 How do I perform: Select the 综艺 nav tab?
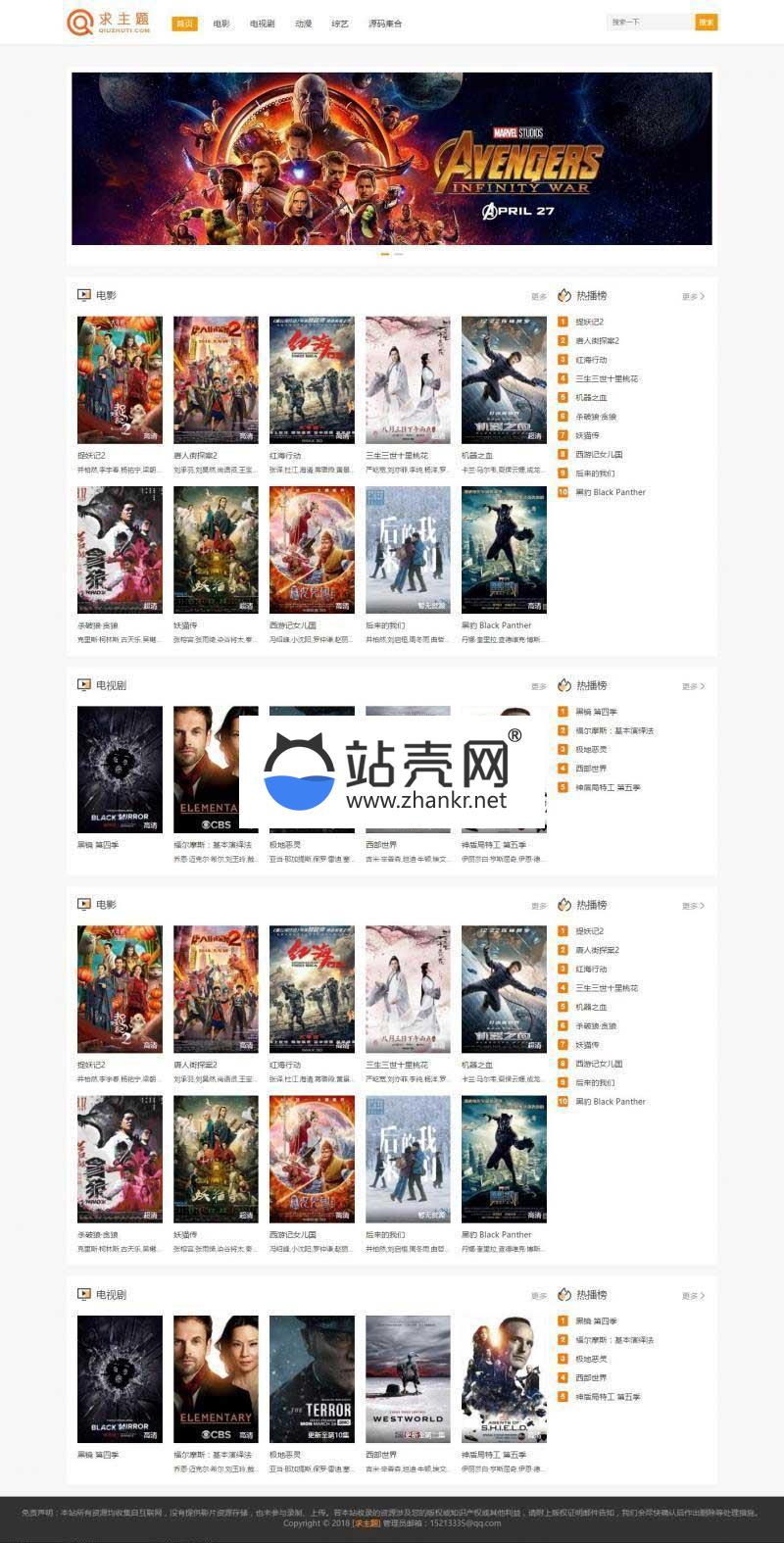click(340, 24)
